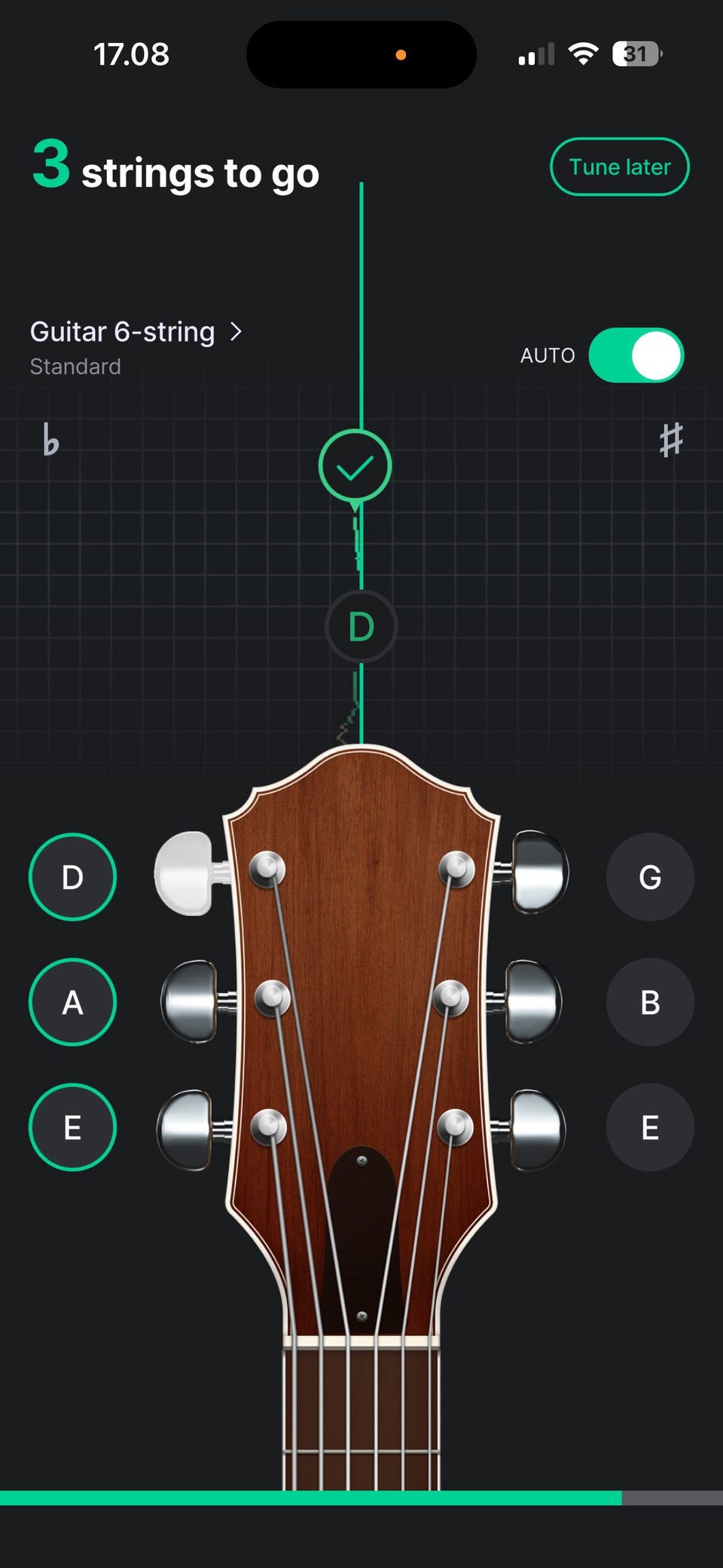Image resolution: width=723 pixels, height=1568 pixels.
Task: Select the low E string button with green ring
Action: coord(72,1127)
